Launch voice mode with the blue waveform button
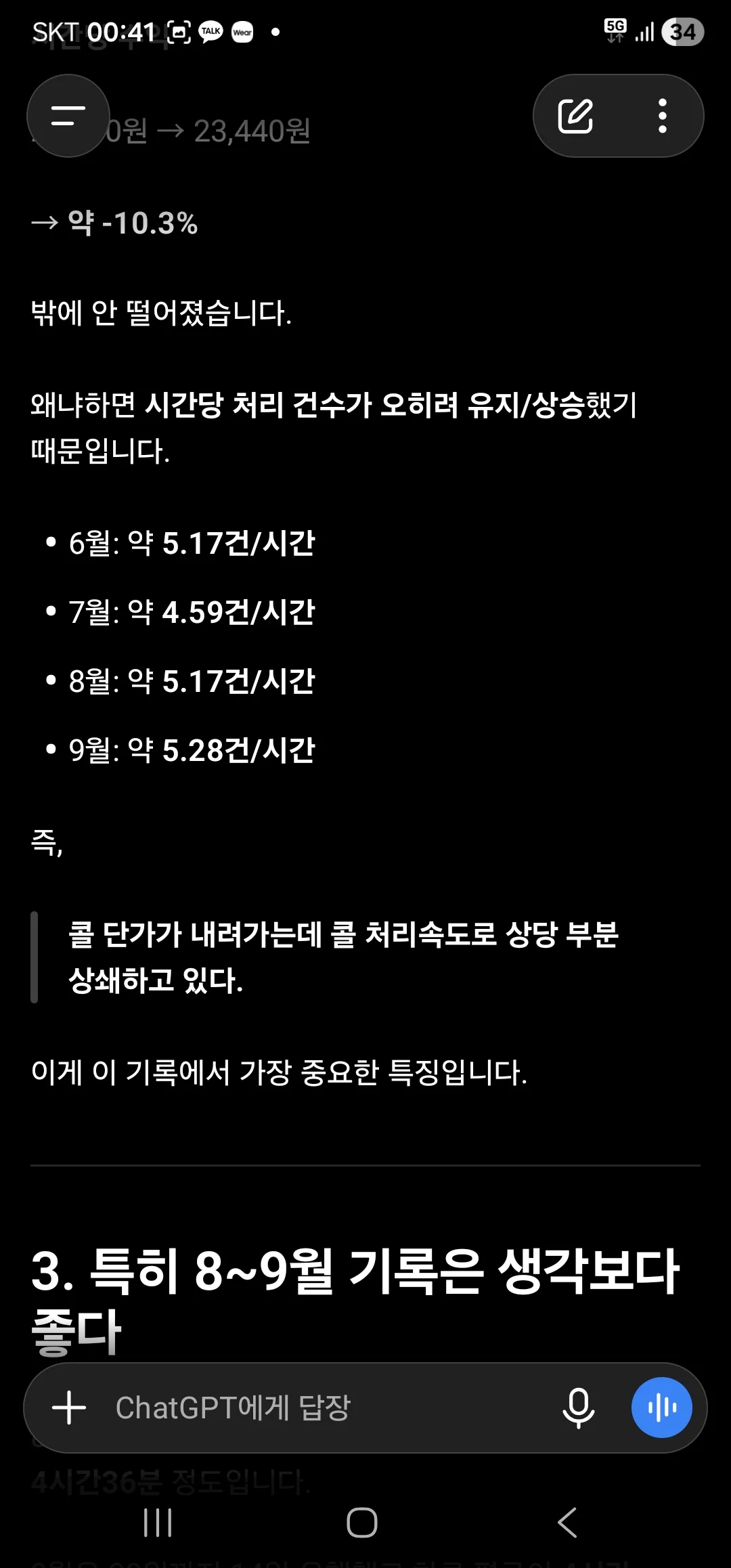Screen dimensions: 731x1568 coord(661,1408)
